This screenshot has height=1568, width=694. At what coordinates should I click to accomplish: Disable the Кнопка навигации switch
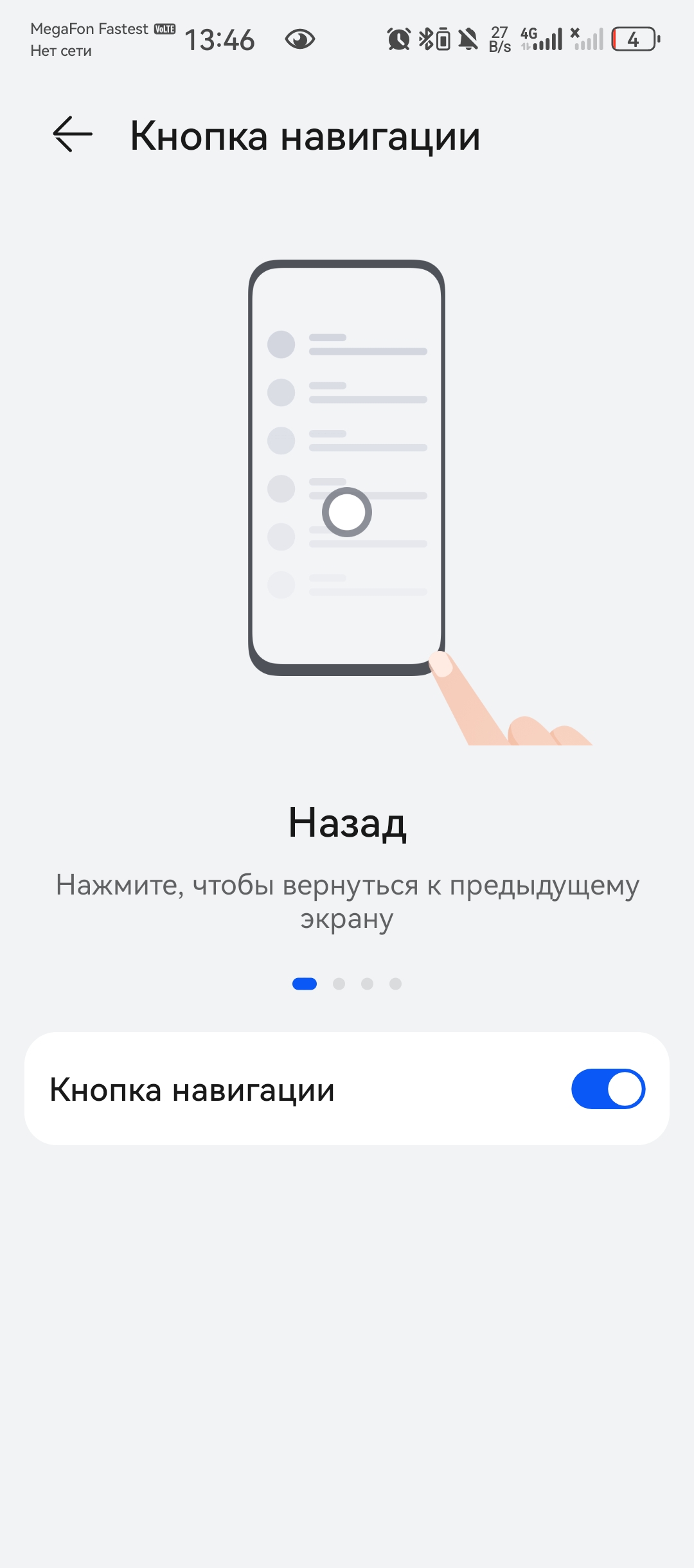point(608,1089)
